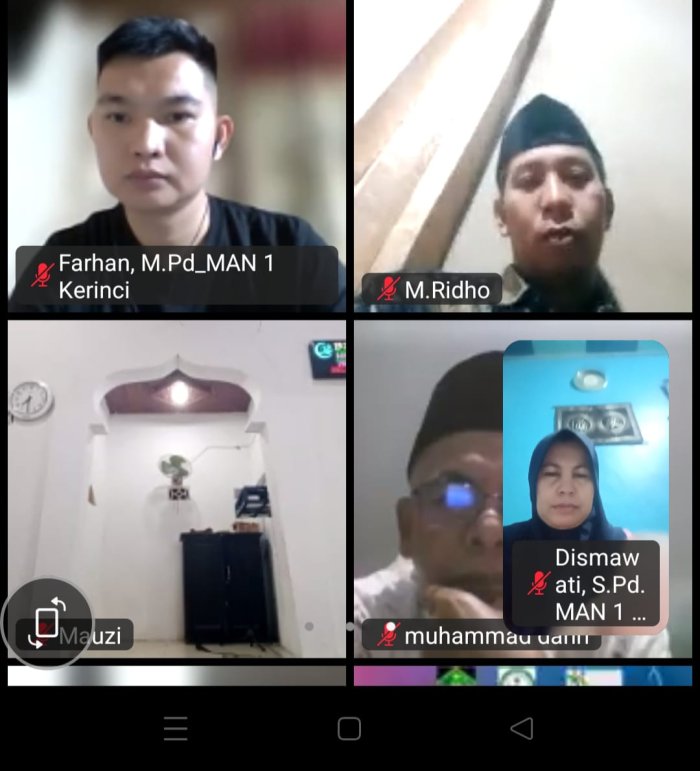Select M.Ridho's video tile

(x=523, y=156)
